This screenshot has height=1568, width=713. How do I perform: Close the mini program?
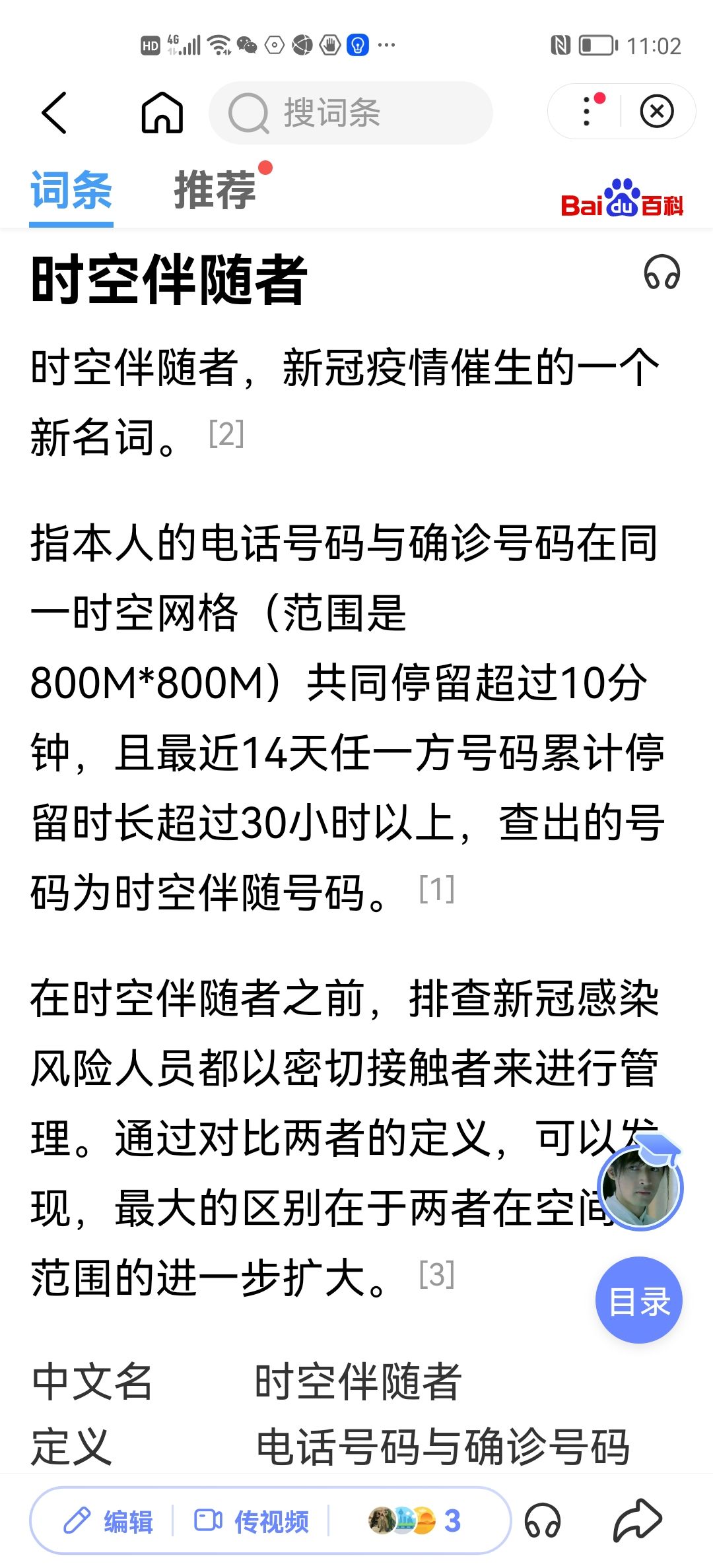[x=656, y=112]
